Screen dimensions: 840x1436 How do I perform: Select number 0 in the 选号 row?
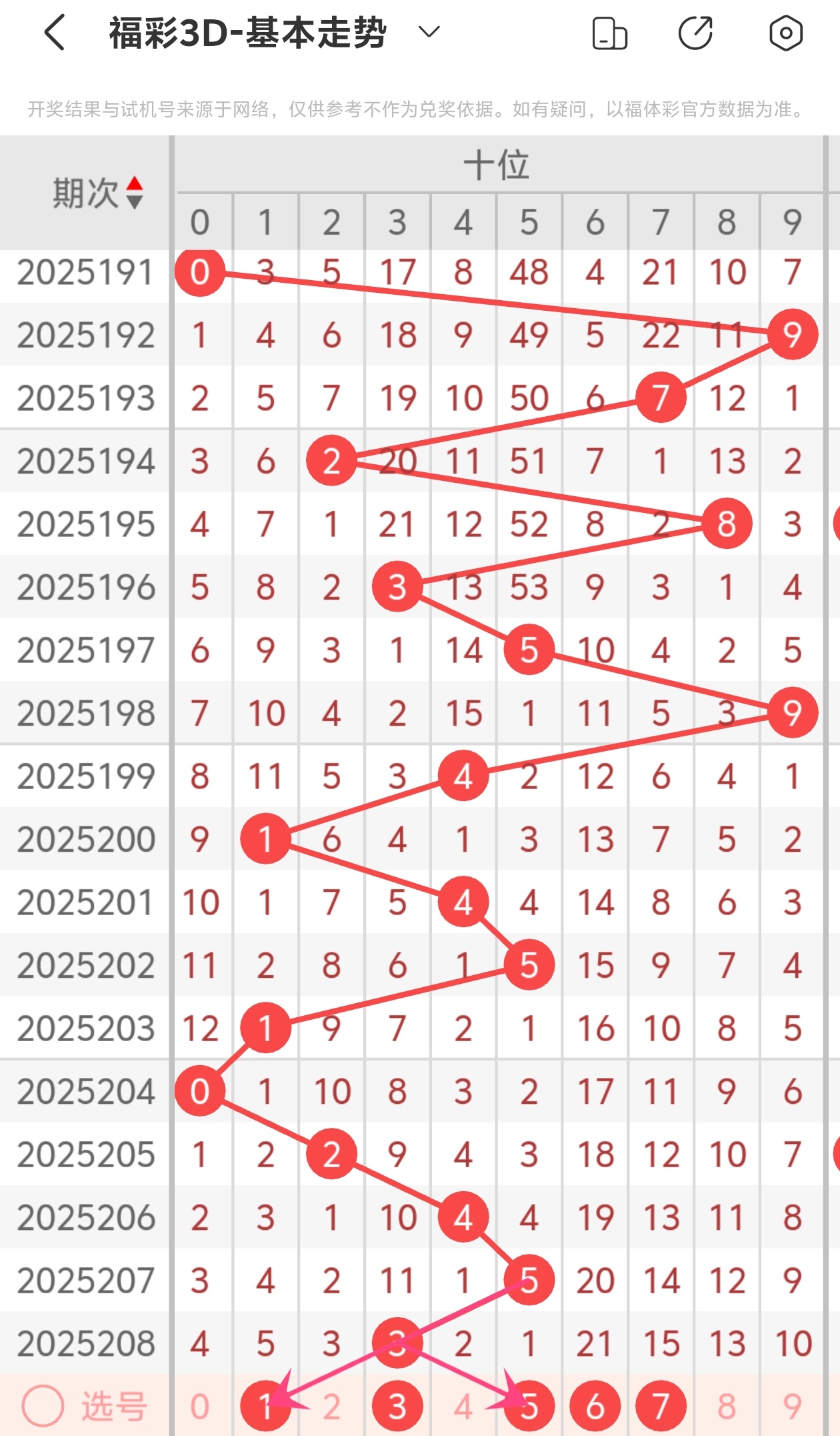point(200,1406)
